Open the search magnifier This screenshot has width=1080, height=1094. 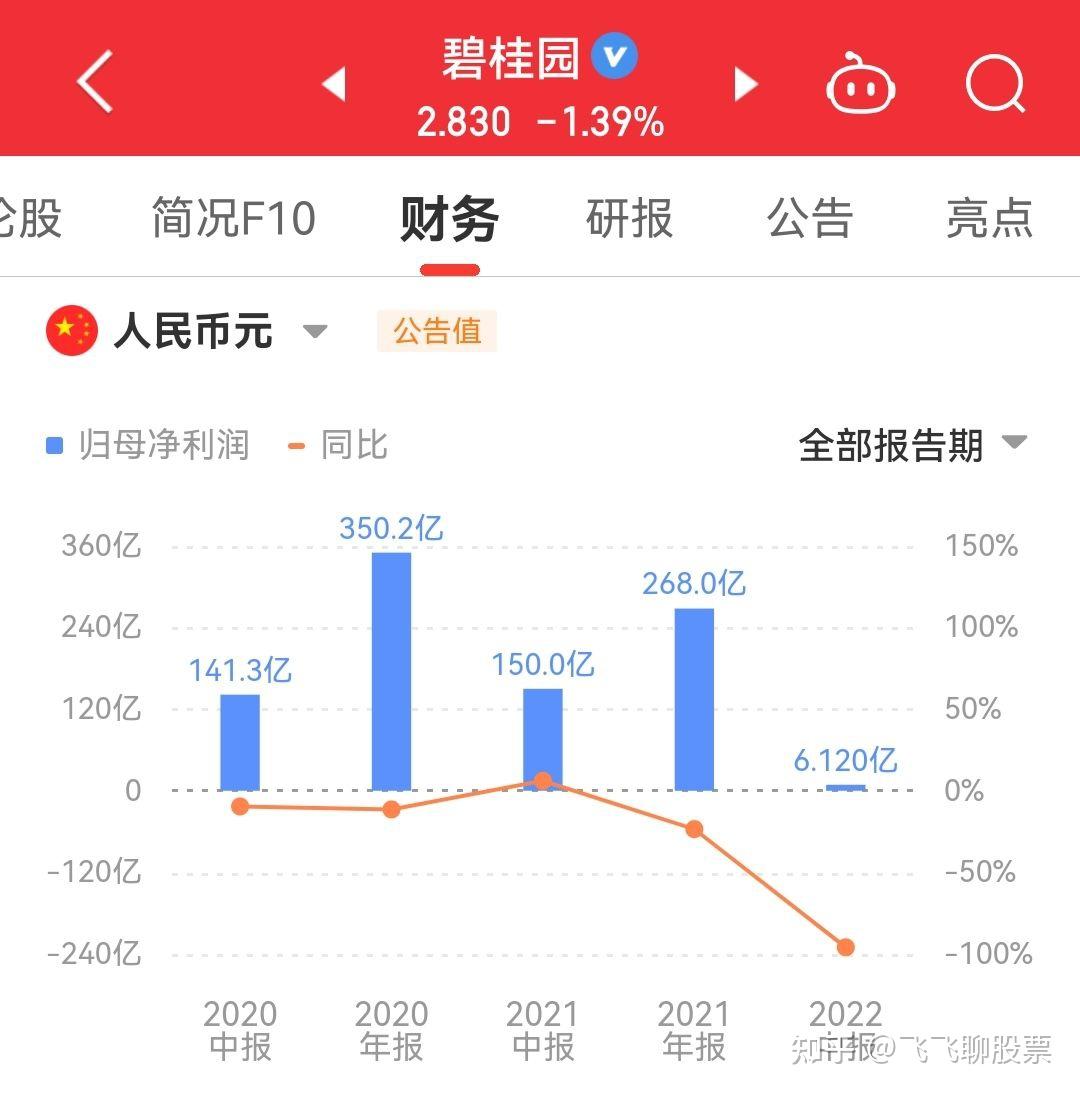pyautogui.click(x=996, y=84)
